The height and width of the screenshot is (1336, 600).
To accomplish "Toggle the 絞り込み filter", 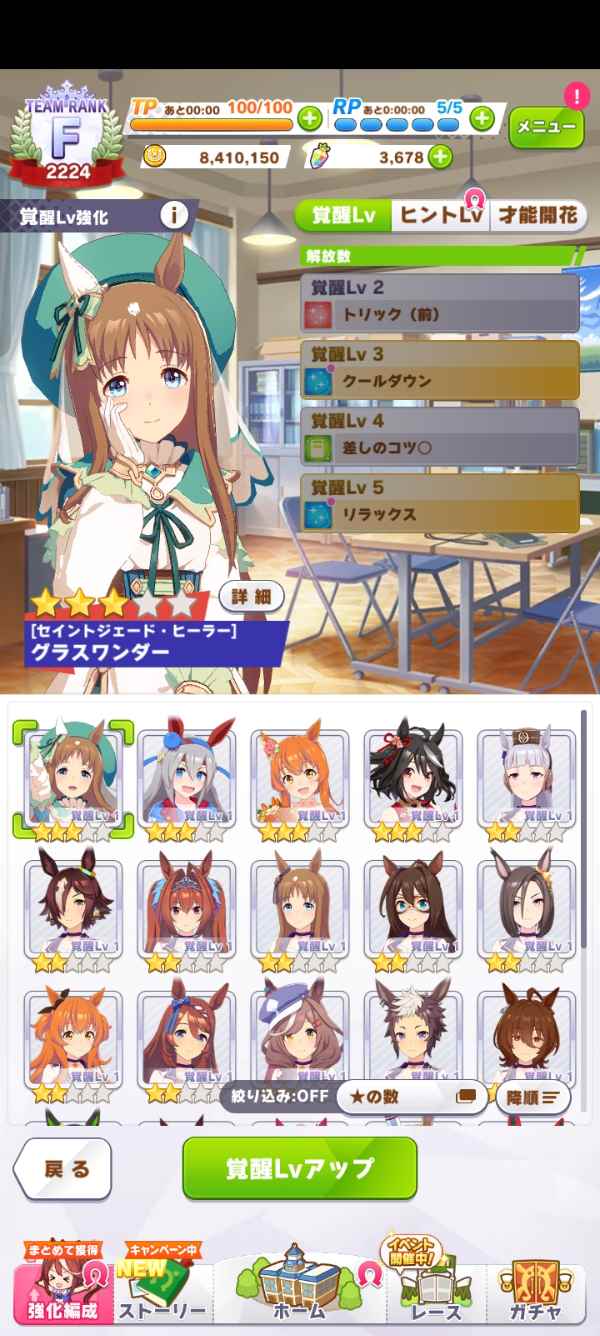I will (274, 1096).
